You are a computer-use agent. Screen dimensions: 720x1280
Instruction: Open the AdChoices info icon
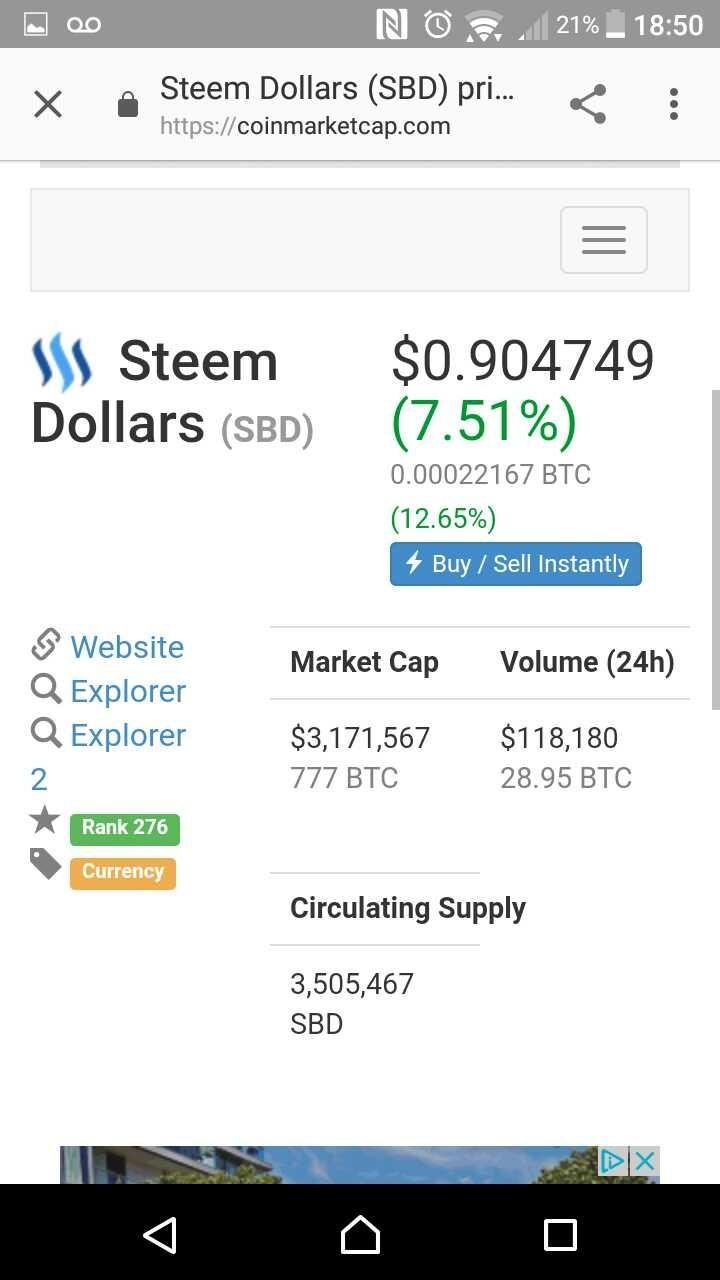point(613,1161)
